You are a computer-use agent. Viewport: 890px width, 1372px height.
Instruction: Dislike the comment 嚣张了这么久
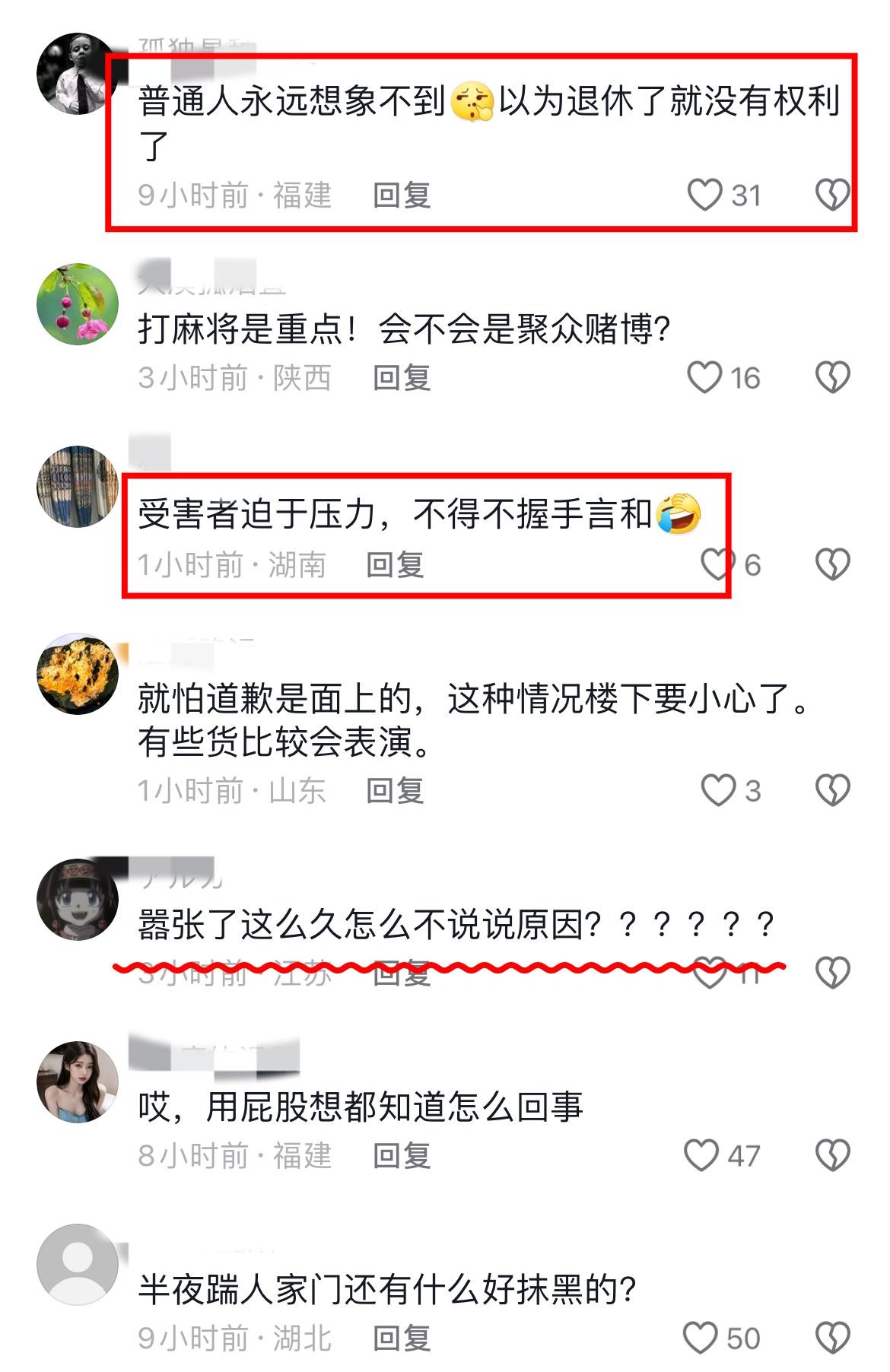coord(831,972)
